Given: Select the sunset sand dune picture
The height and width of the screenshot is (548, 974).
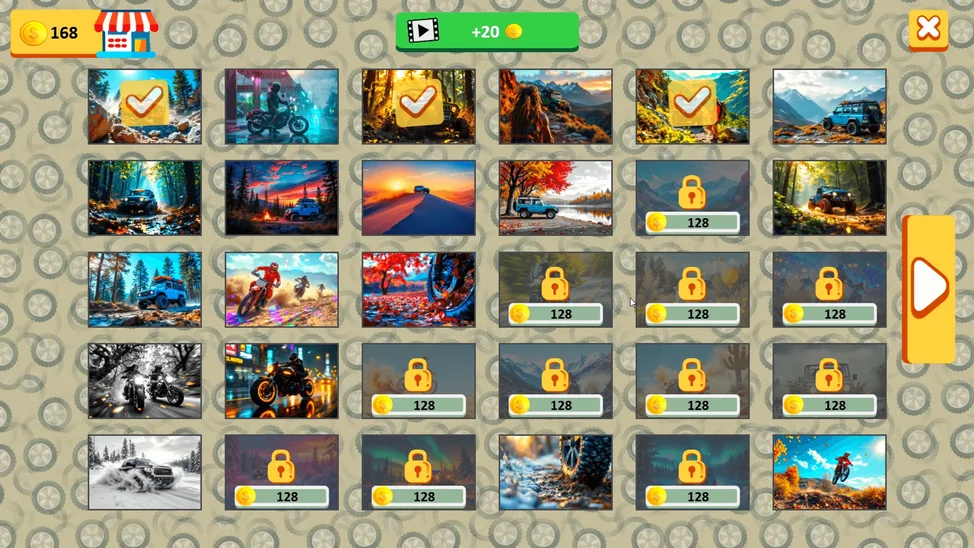Looking at the screenshot, I should tap(418, 198).
